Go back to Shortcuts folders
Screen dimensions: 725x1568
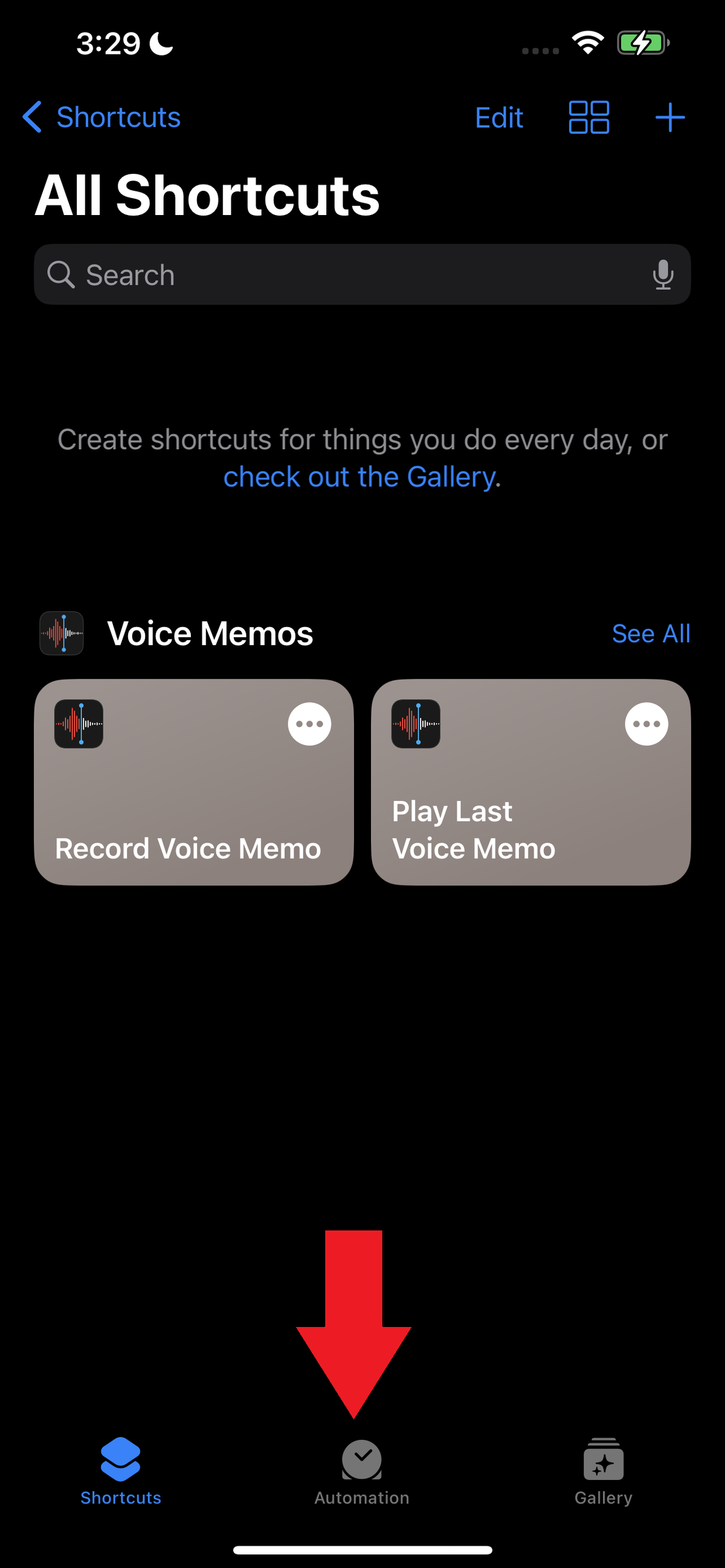coord(101,117)
